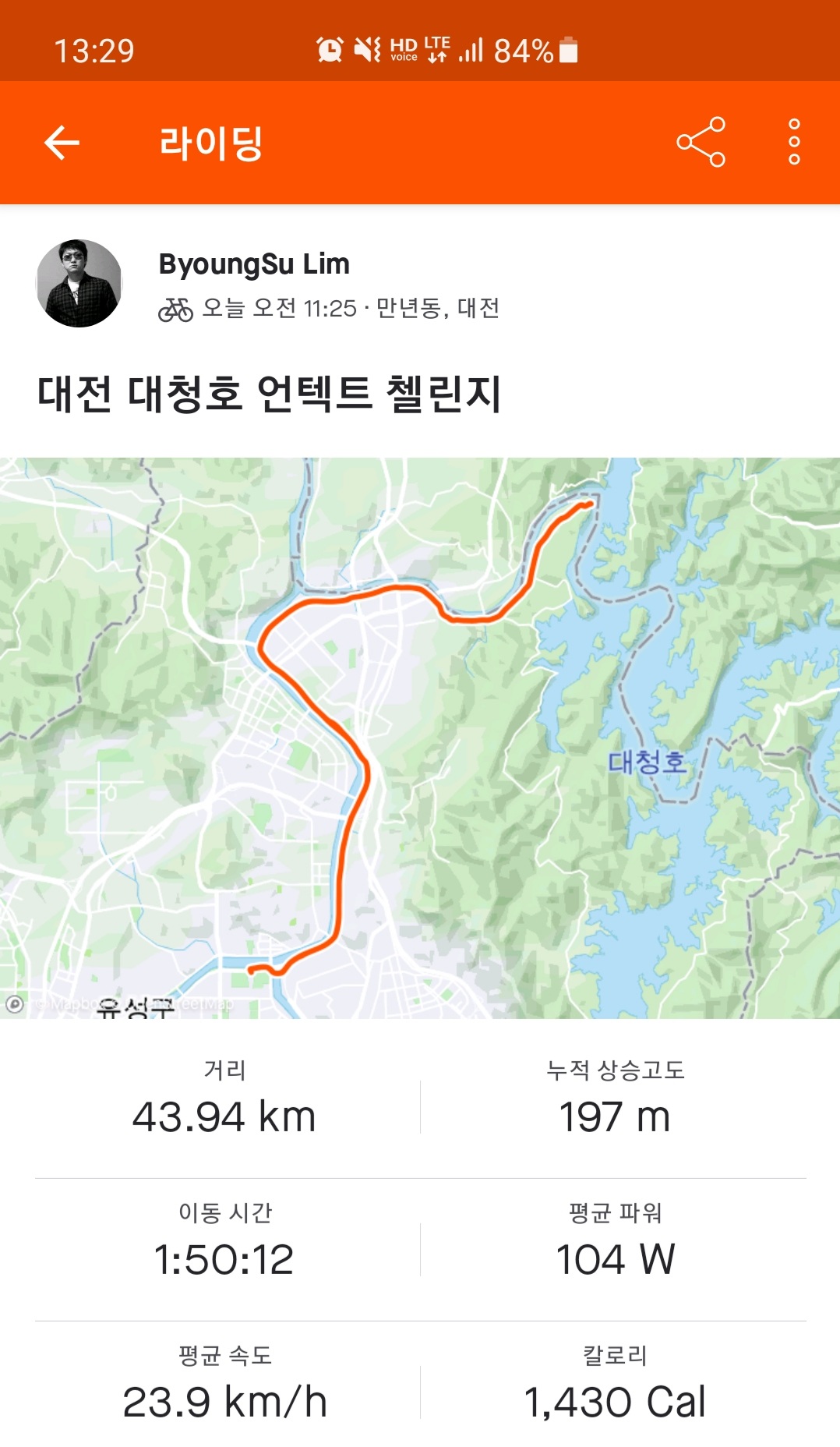
Task: Share this ride activity
Action: click(x=701, y=143)
